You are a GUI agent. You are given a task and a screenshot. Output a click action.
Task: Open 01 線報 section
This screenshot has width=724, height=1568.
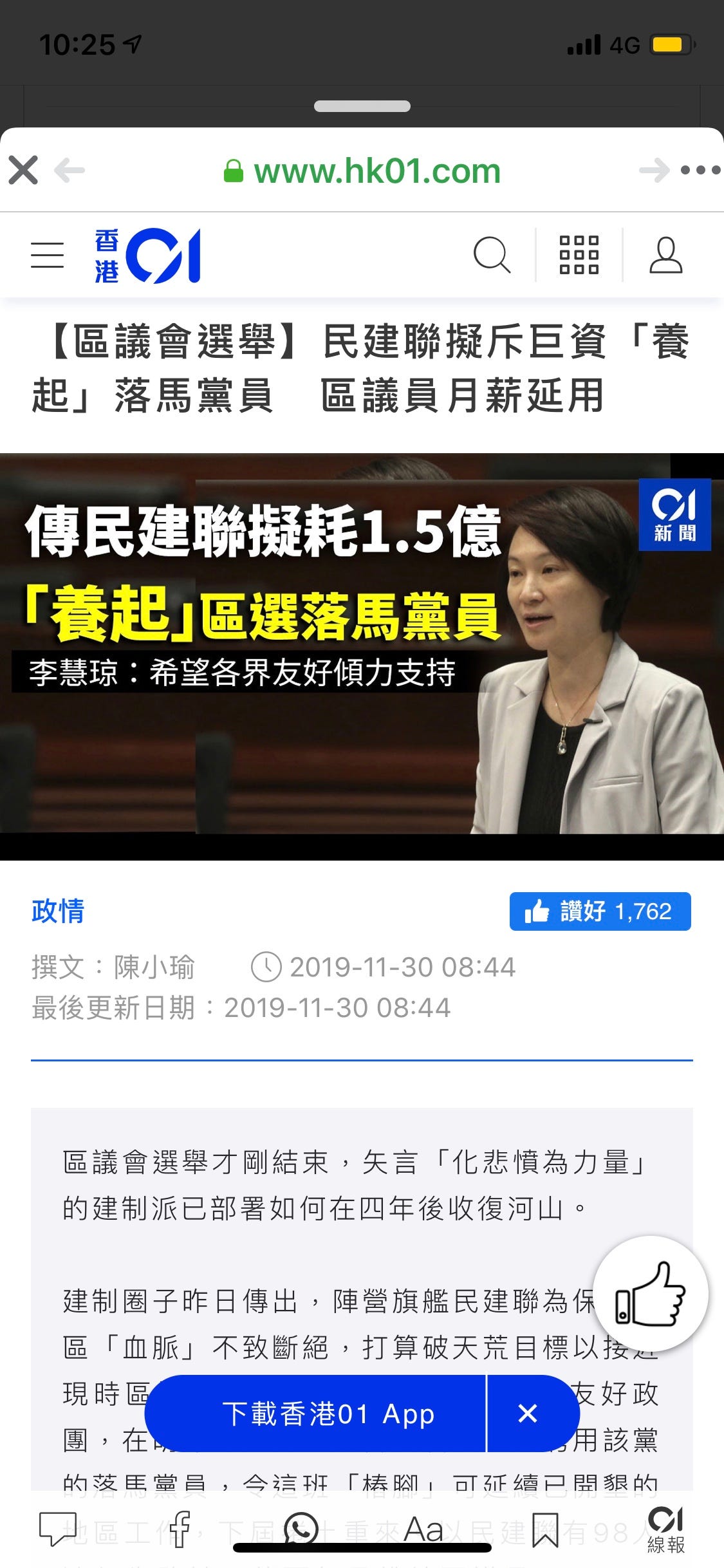pos(665,1529)
